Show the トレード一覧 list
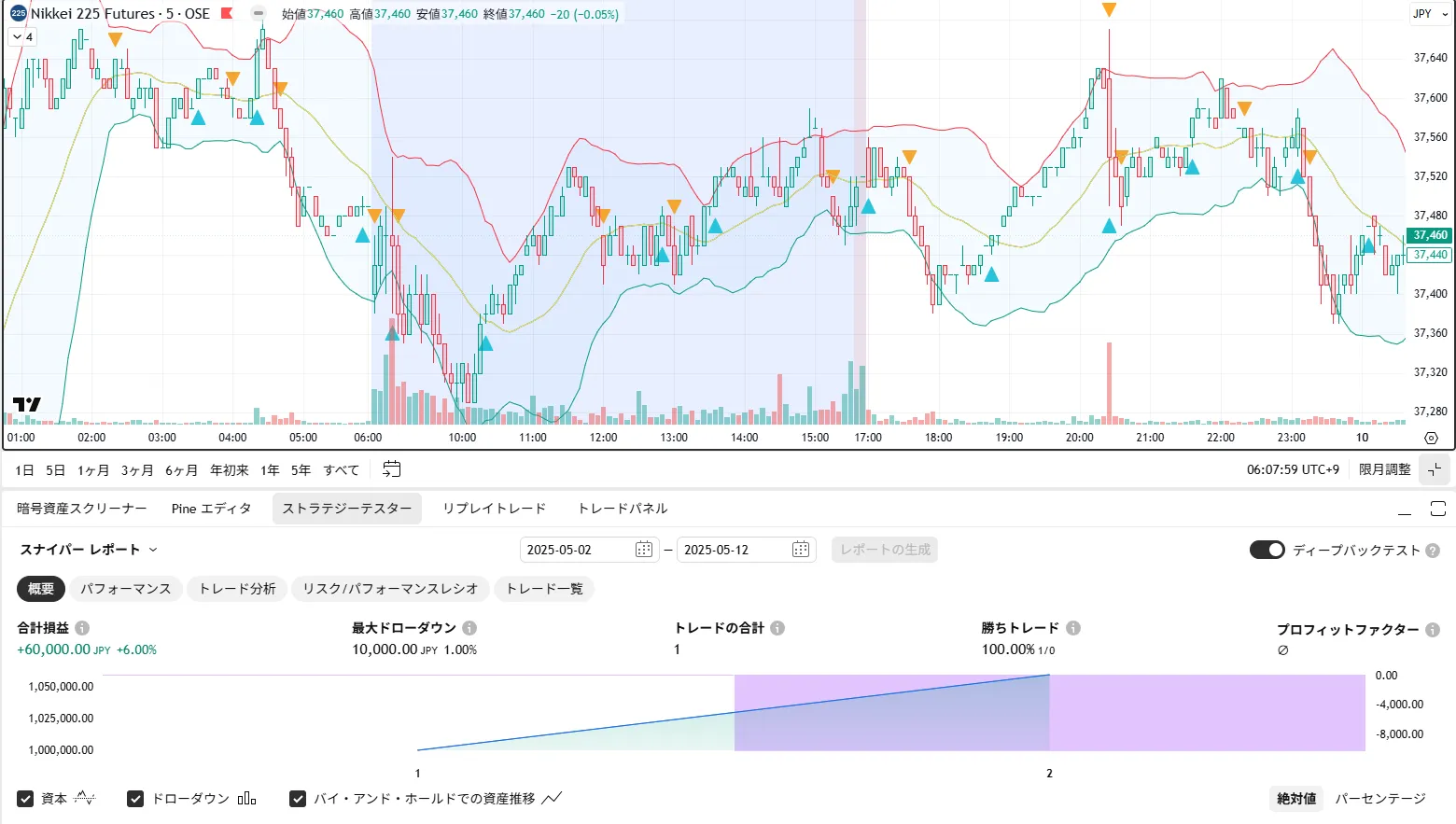This screenshot has width=1456, height=824. (544, 589)
